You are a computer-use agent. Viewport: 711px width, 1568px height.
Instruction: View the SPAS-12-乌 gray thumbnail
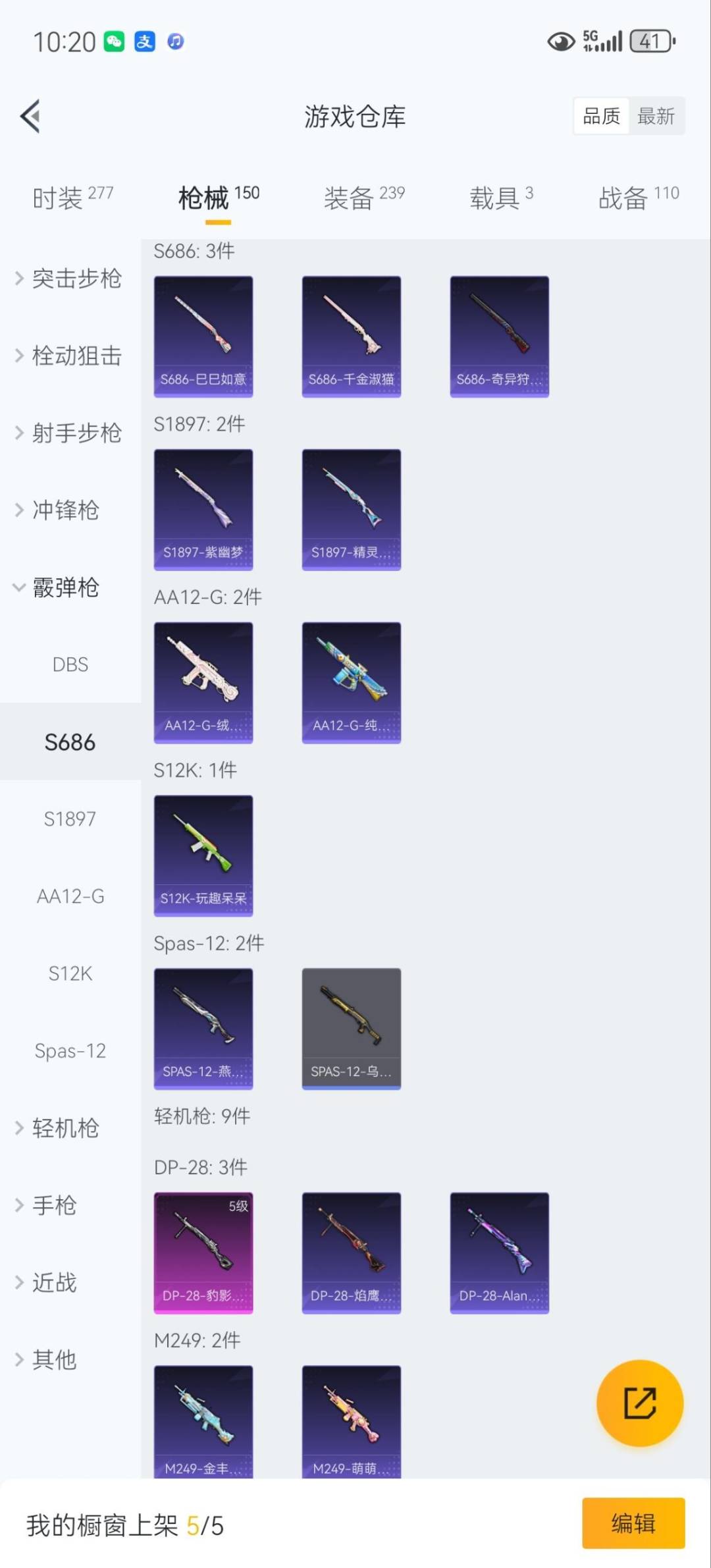click(351, 1029)
